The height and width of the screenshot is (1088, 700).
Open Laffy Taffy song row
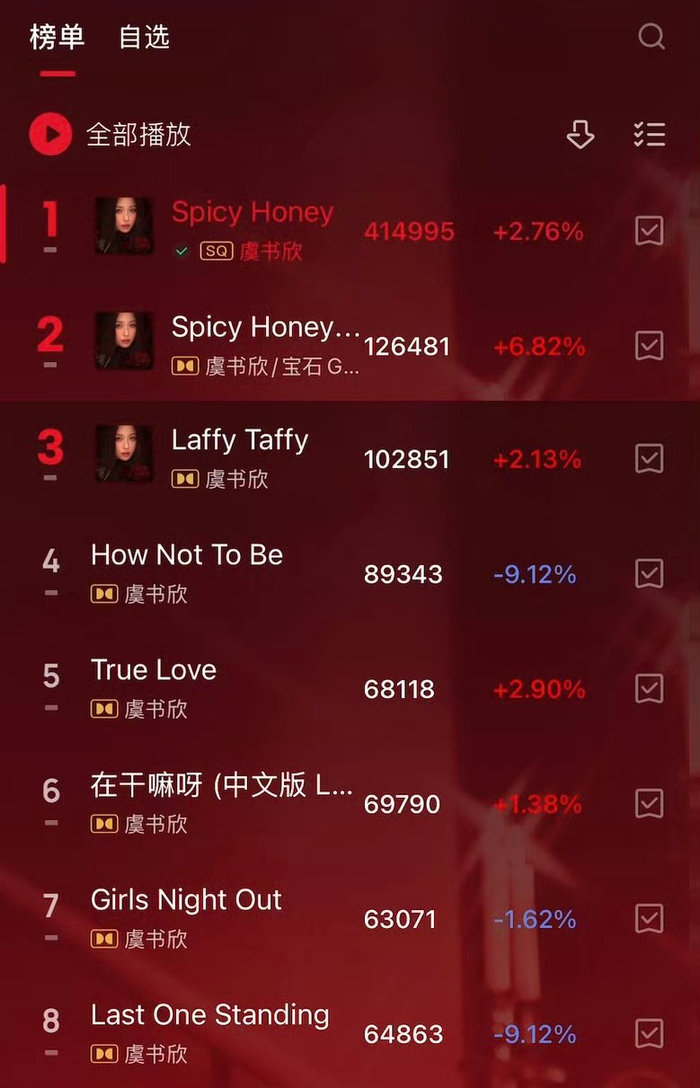[x=239, y=441]
